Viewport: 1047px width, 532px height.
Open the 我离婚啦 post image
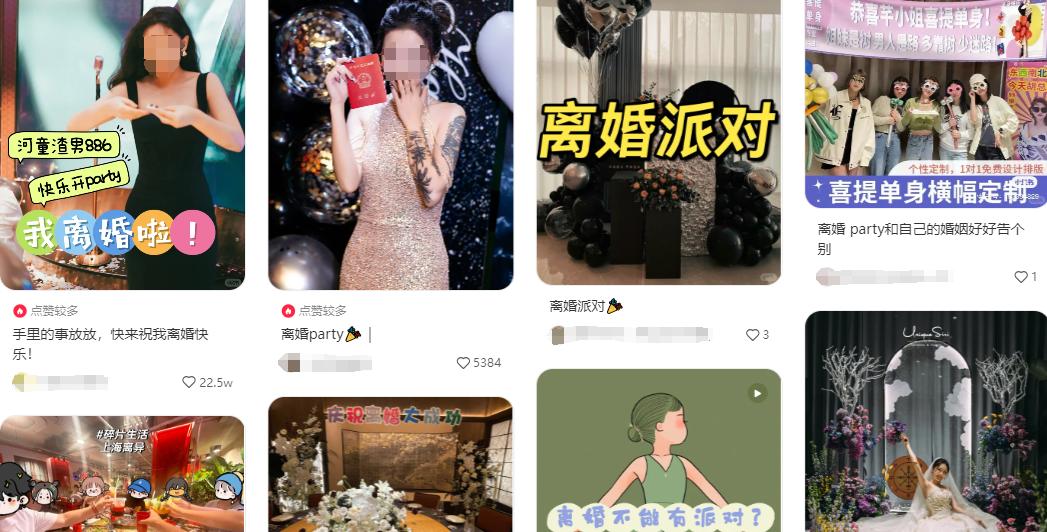[x=122, y=144]
